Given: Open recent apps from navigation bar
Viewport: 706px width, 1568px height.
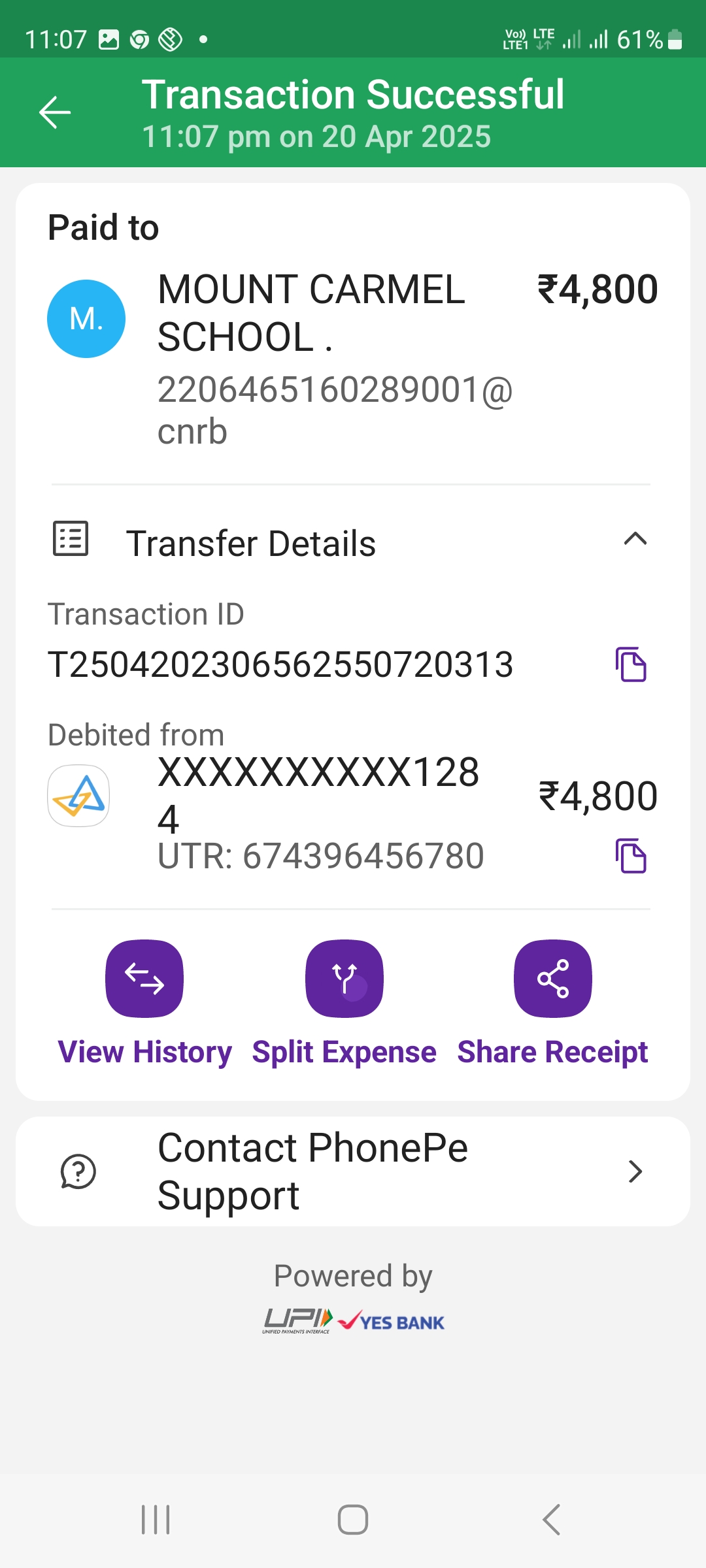Looking at the screenshot, I should (156, 1520).
